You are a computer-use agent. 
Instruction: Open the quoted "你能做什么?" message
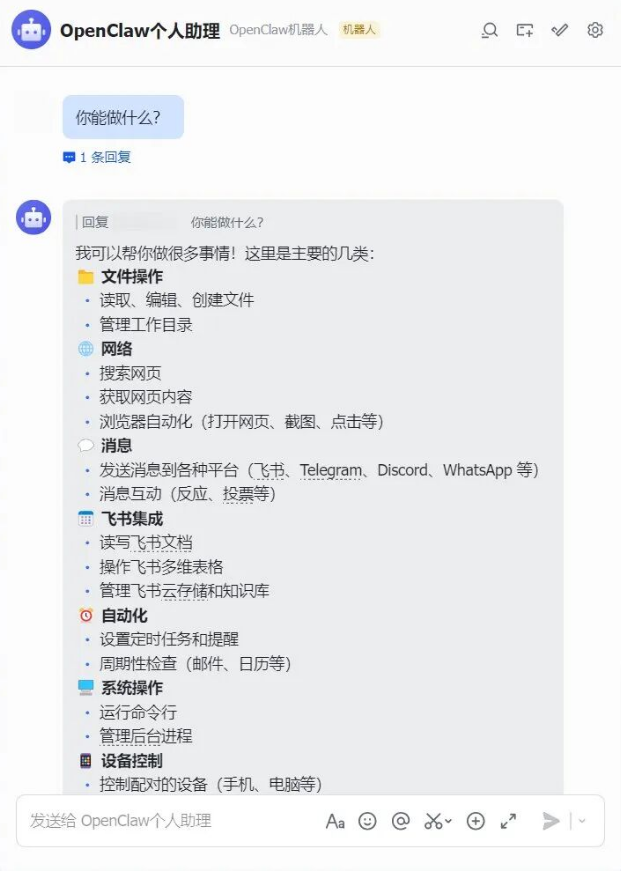(x=227, y=222)
